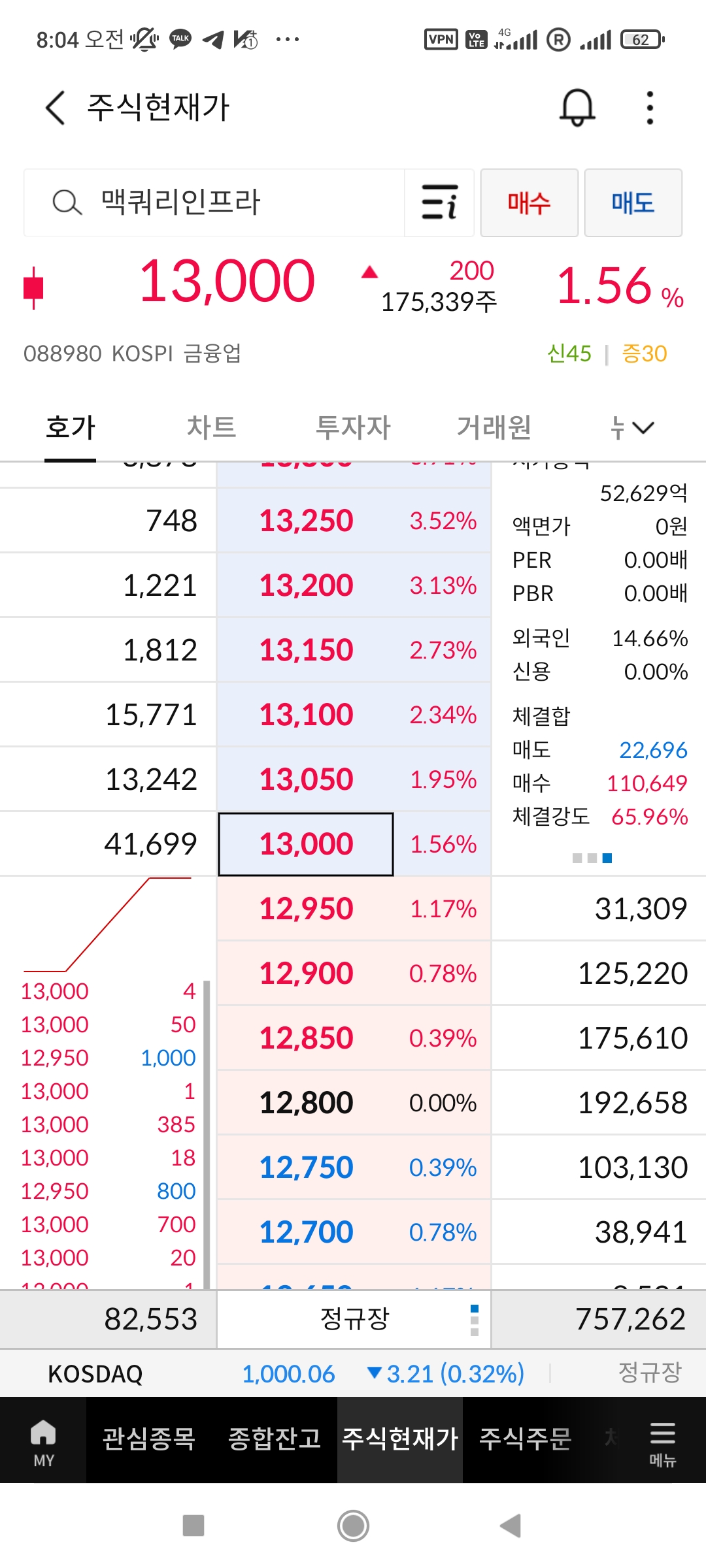
Task: Tap the blue 매도 sell button
Action: pyautogui.click(x=633, y=203)
